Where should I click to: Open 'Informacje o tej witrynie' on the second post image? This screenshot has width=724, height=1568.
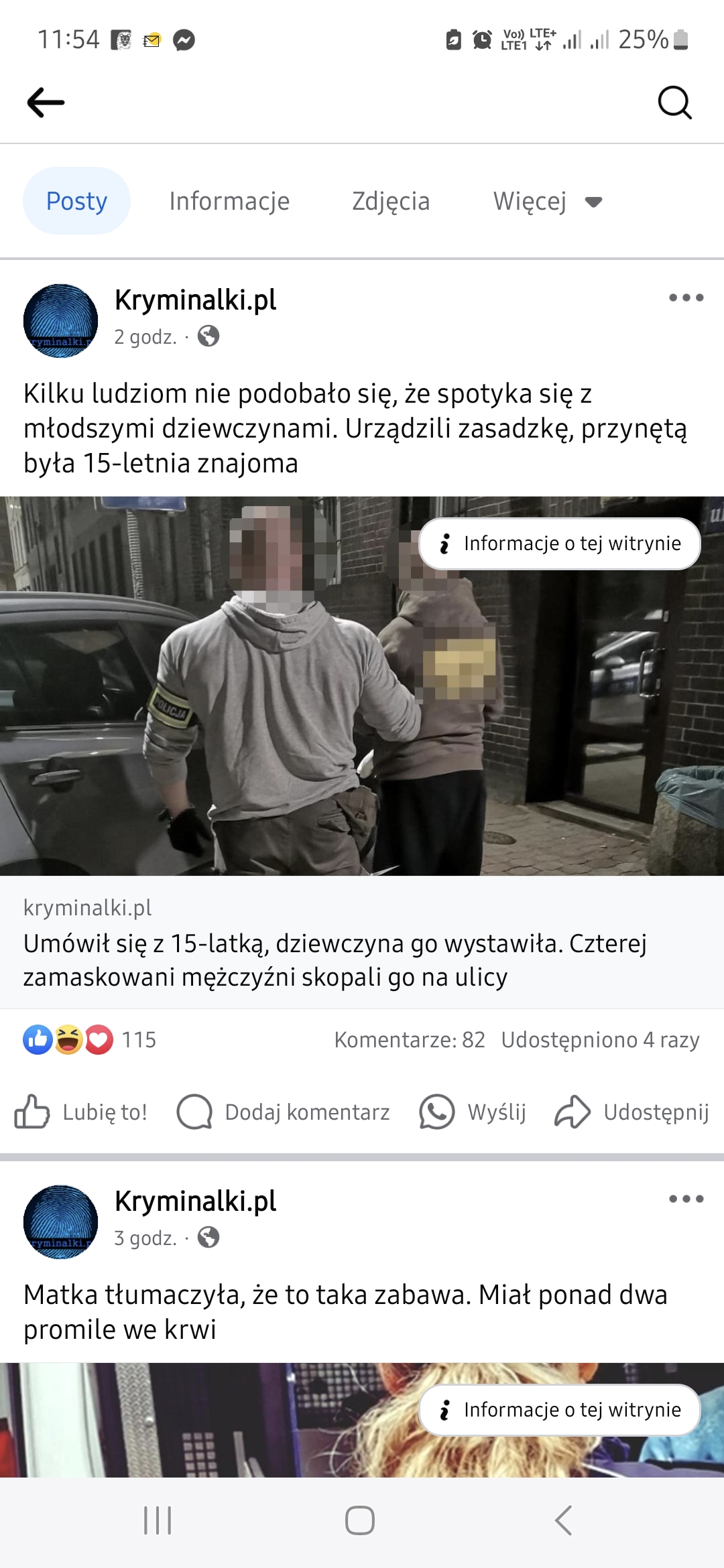560,1410
